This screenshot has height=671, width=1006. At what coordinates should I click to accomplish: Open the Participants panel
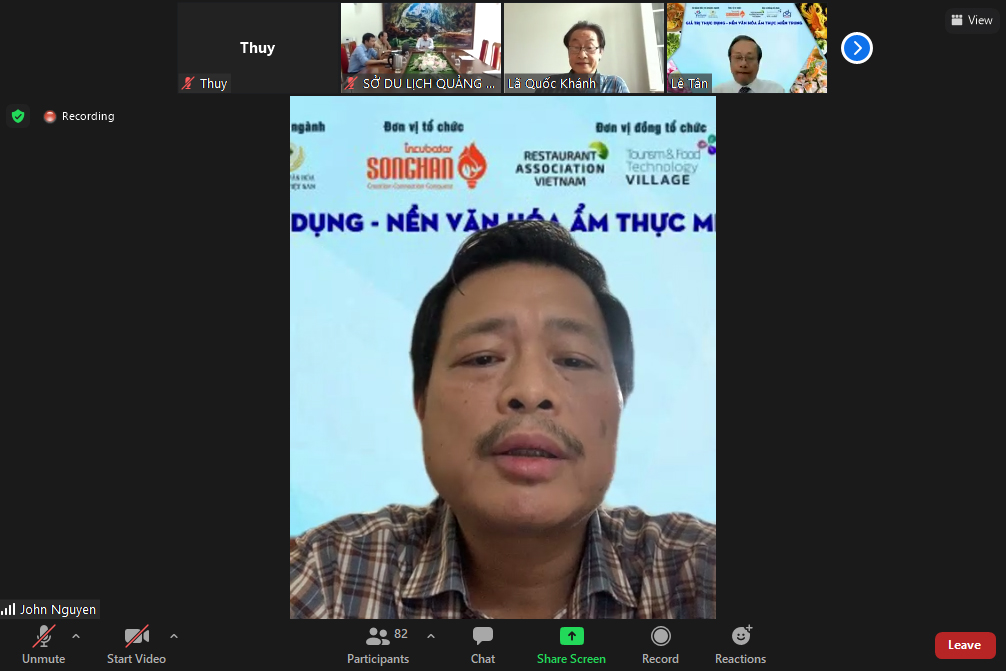coord(378,644)
